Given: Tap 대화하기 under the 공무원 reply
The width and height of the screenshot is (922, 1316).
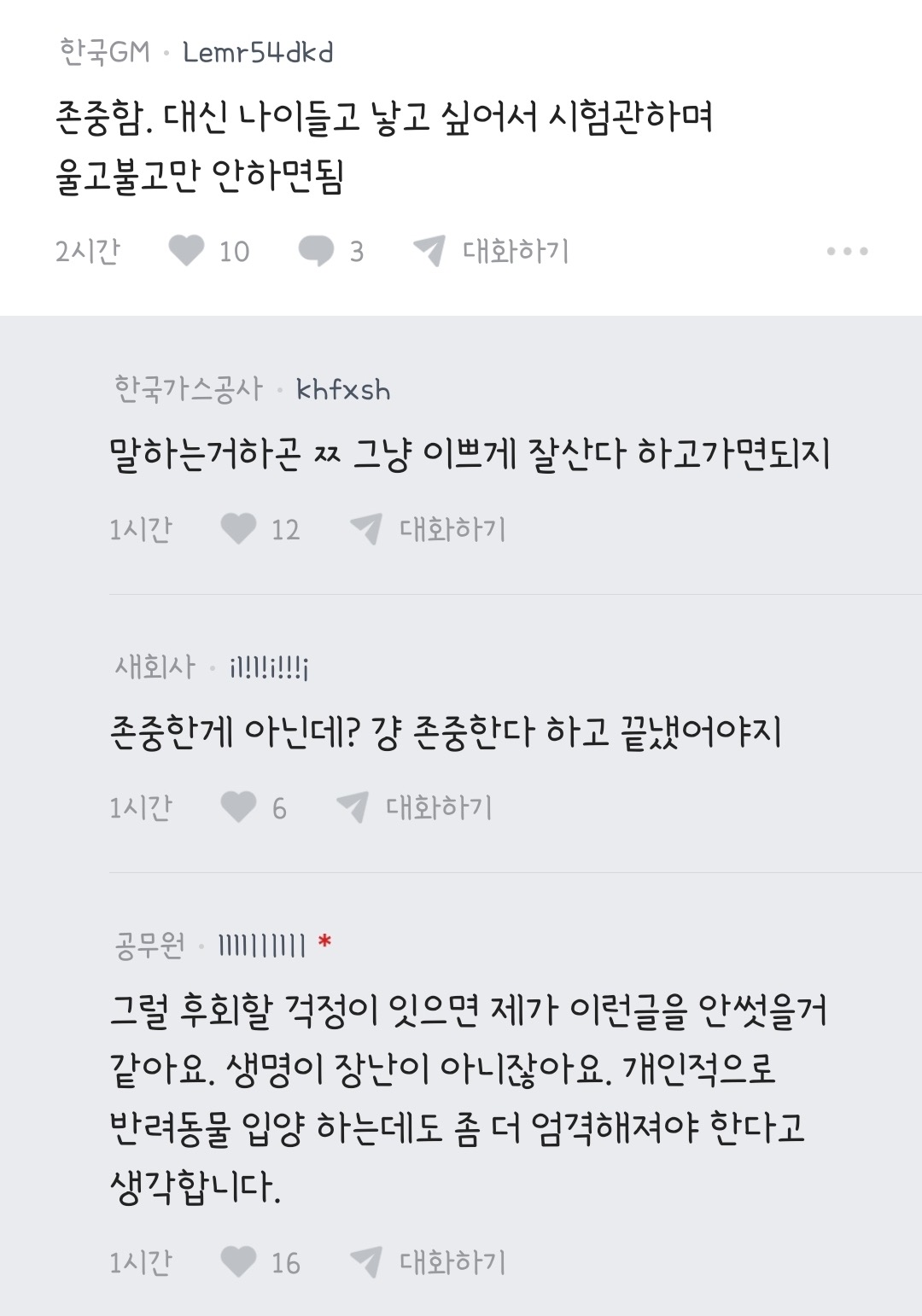Looking at the screenshot, I should tap(429, 1262).
